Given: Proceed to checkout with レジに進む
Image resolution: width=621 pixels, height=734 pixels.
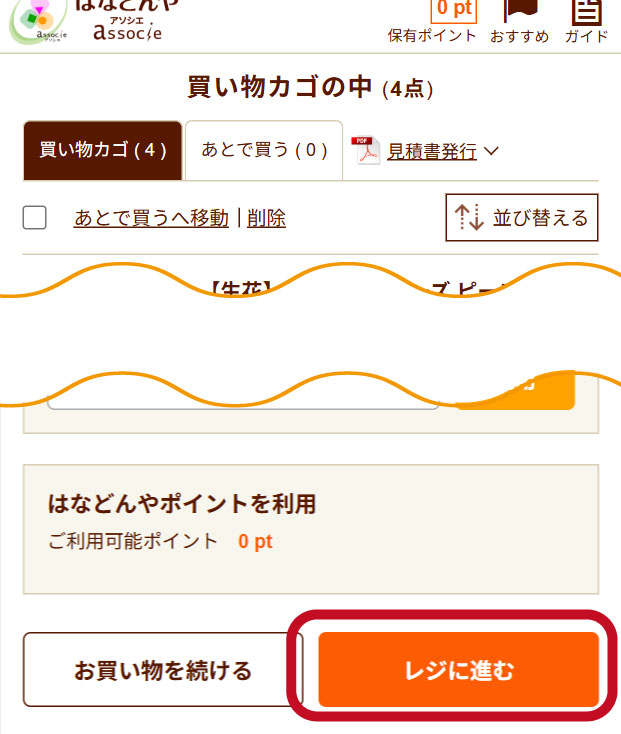Looking at the screenshot, I should tap(459, 670).
